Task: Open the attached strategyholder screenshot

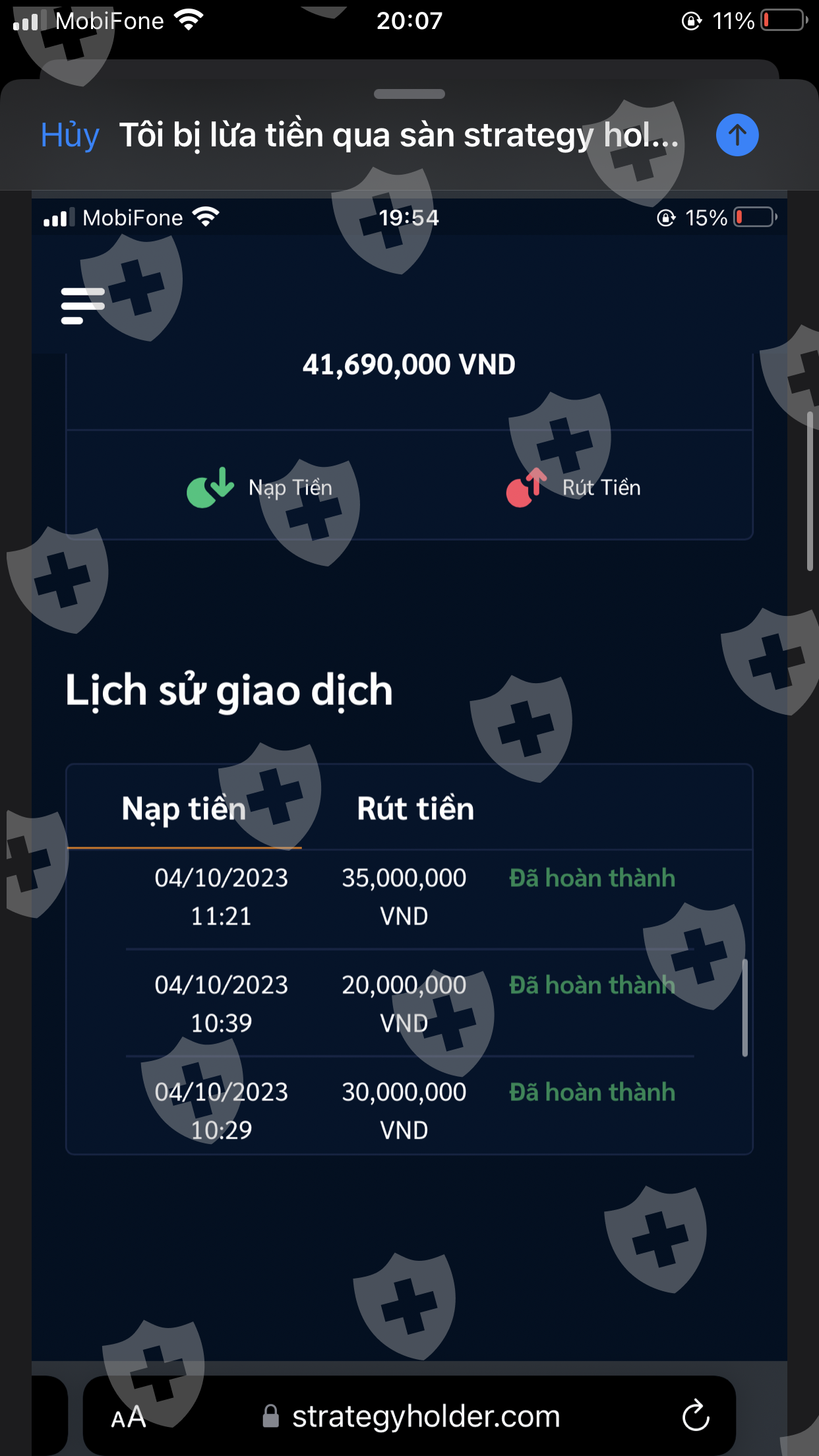Action: point(409,824)
